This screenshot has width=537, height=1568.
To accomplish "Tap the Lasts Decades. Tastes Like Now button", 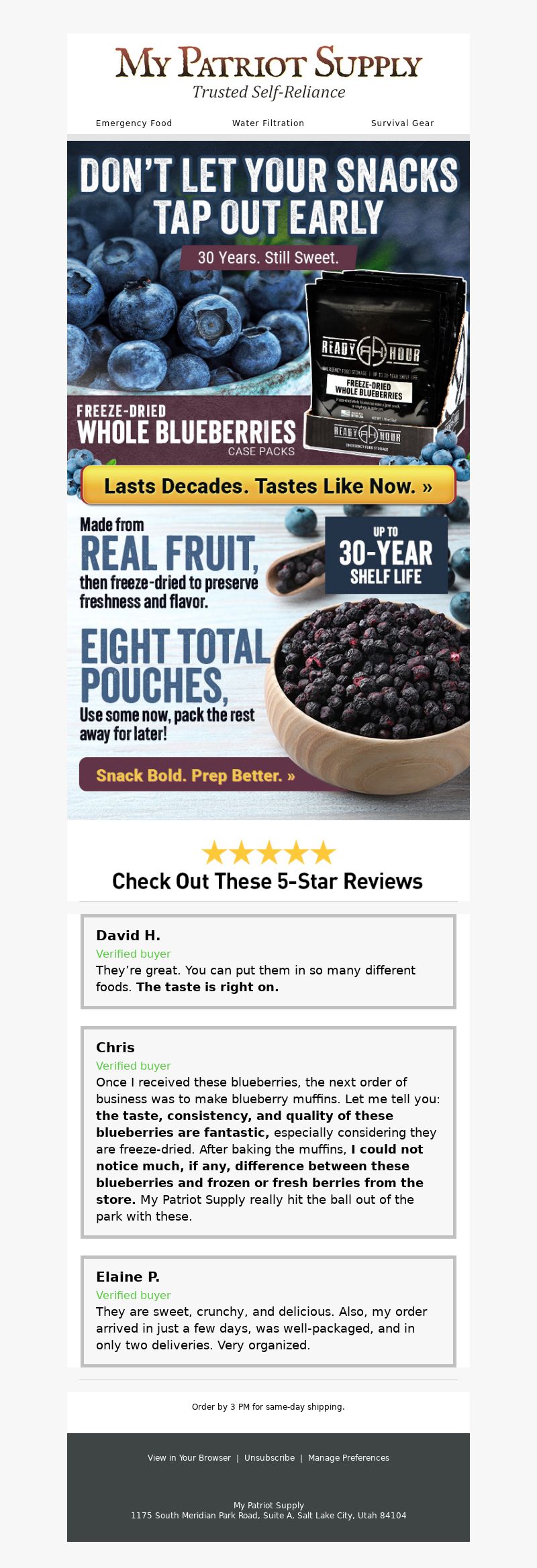I will click(x=268, y=486).
